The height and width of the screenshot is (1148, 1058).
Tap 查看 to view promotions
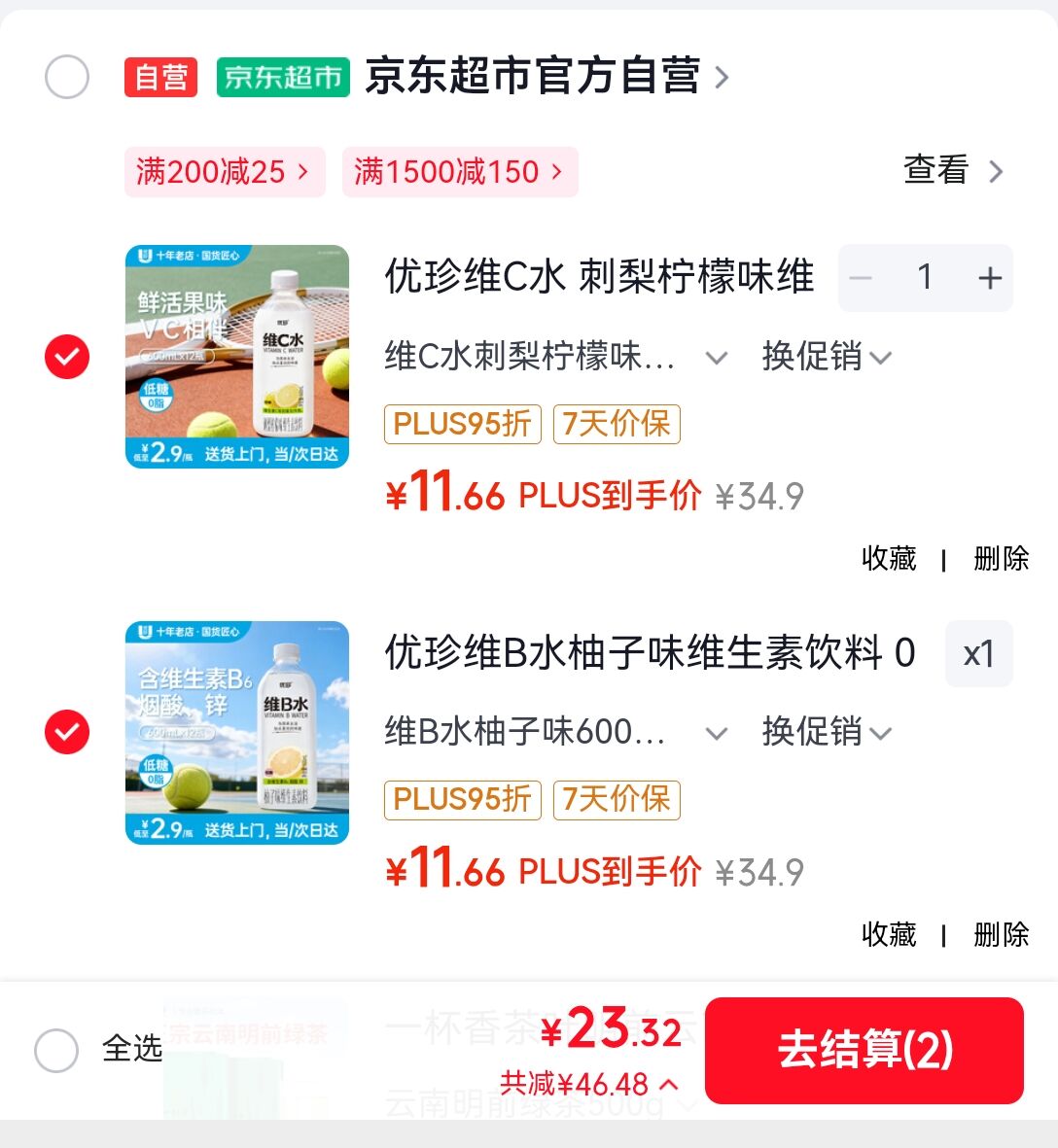pyautogui.click(x=952, y=170)
